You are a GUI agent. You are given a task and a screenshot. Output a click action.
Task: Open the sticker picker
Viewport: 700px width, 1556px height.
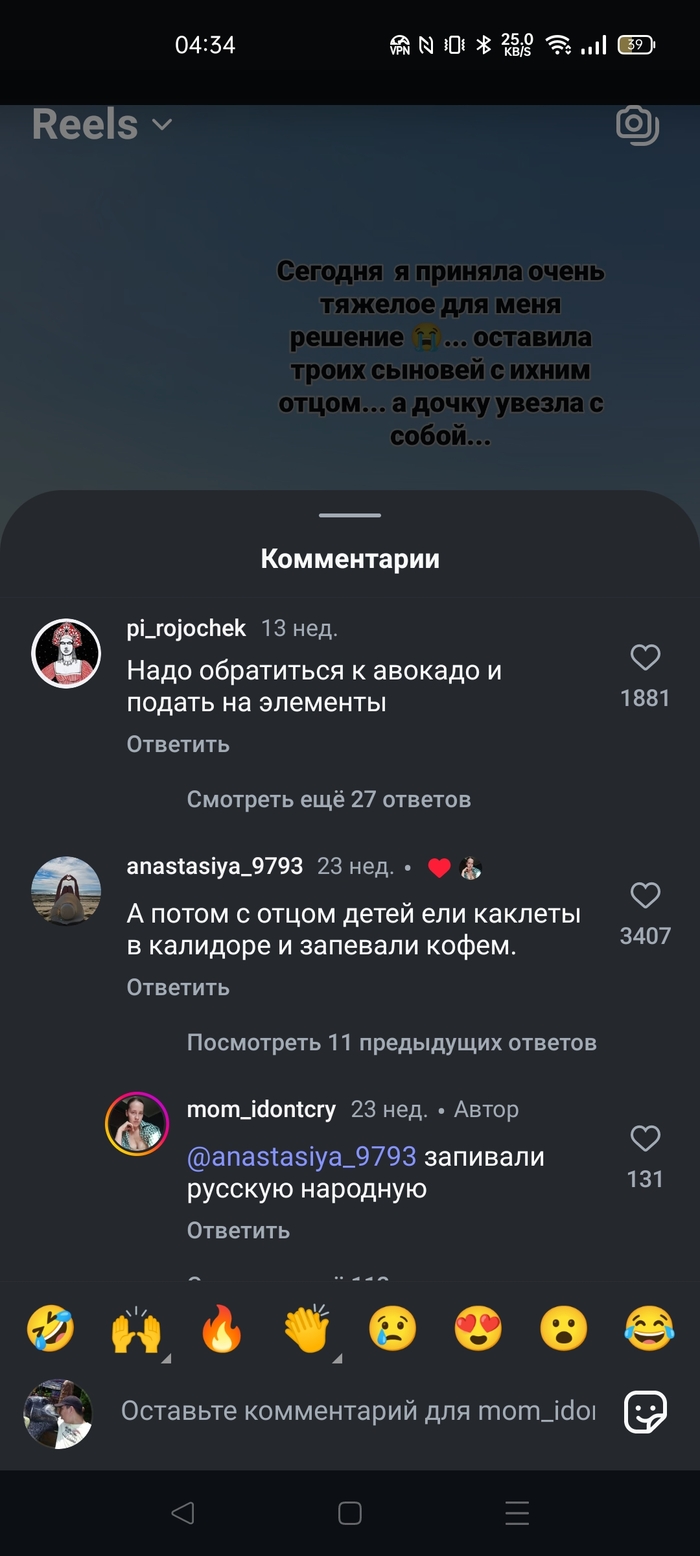pyautogui.click(x=645, y=1412)
